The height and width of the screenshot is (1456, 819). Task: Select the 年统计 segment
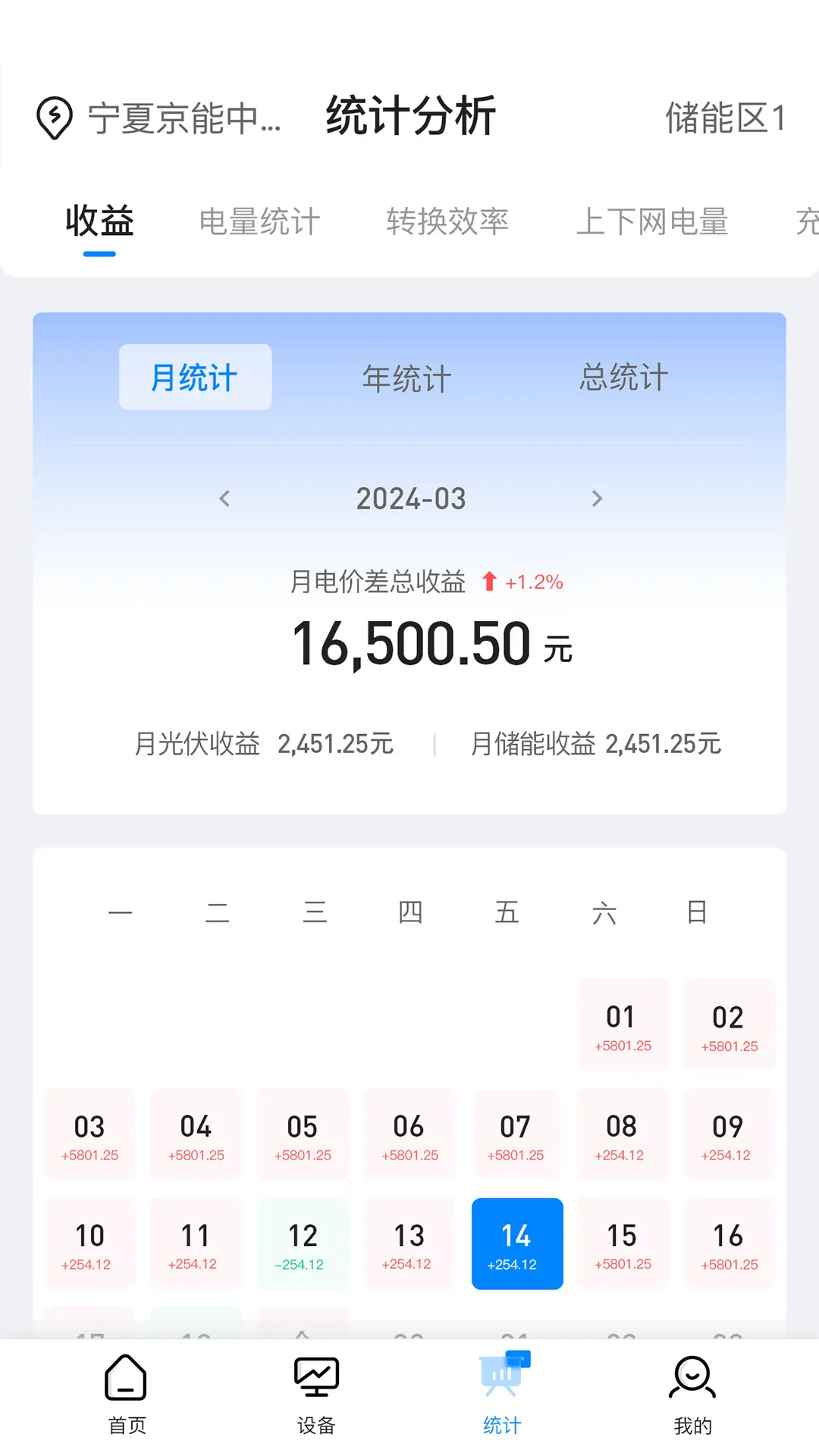click(x=407, y=378)
